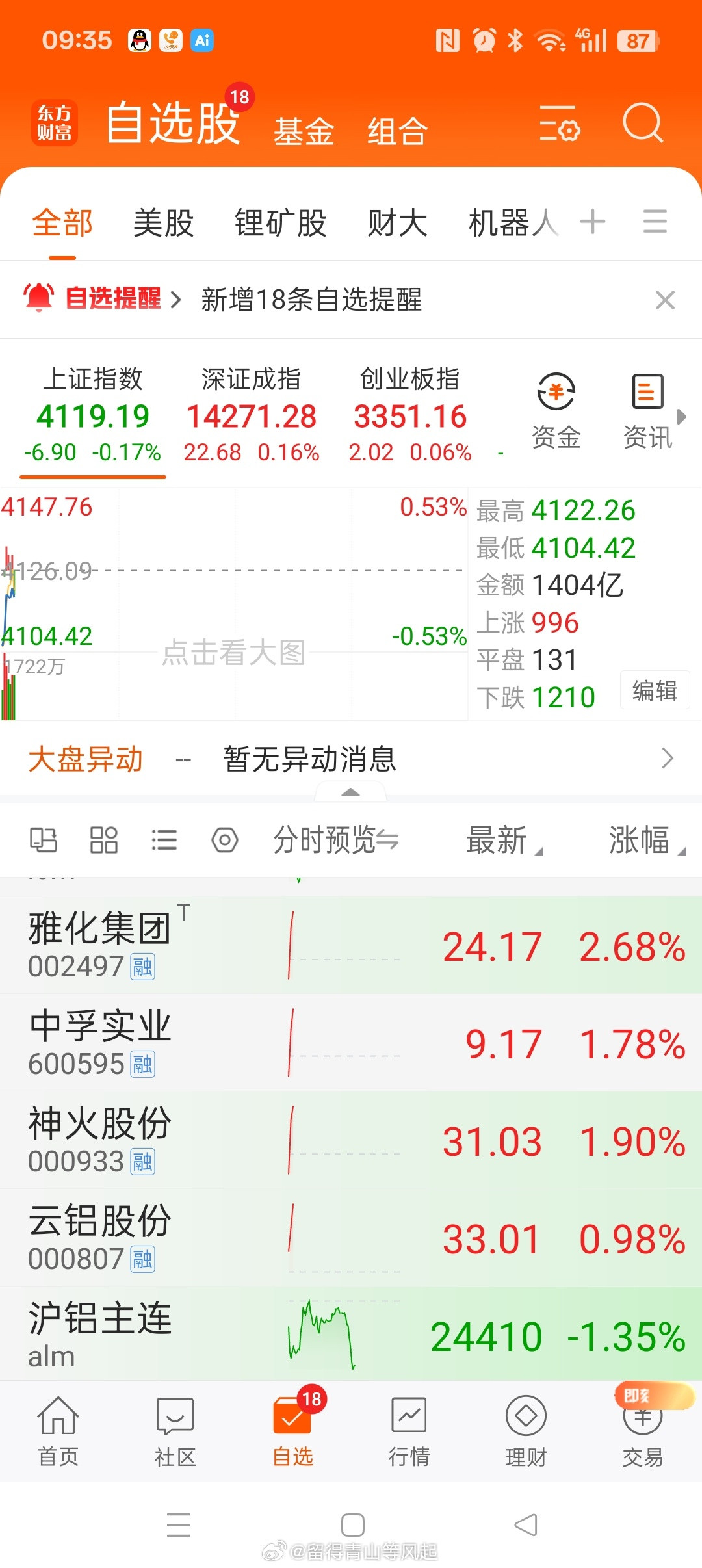Open 新增18条自选提醒 alert link
Screen dimensions: 702x1568
(311, 300)
